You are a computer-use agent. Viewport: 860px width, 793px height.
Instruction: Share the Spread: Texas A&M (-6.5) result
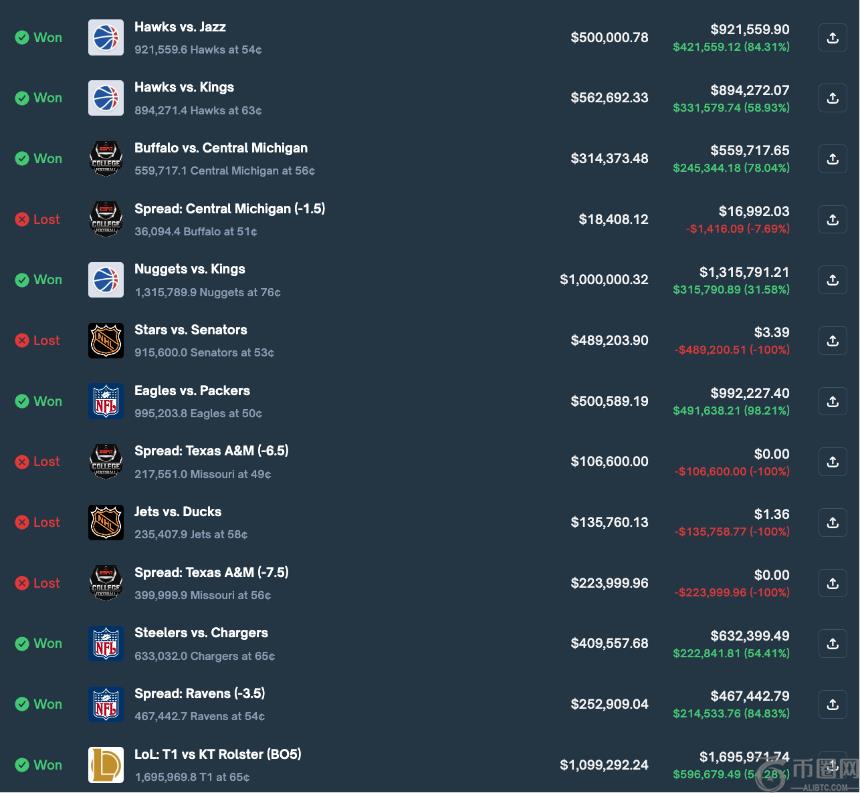point(832,462)
